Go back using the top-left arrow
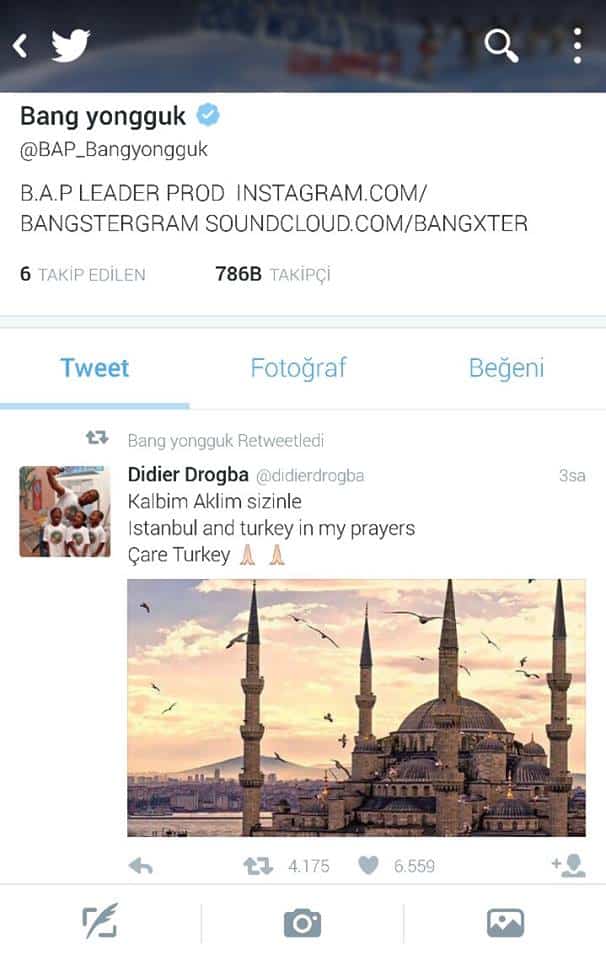The height and width of the screenshot is (960, 606). (20, 45)
